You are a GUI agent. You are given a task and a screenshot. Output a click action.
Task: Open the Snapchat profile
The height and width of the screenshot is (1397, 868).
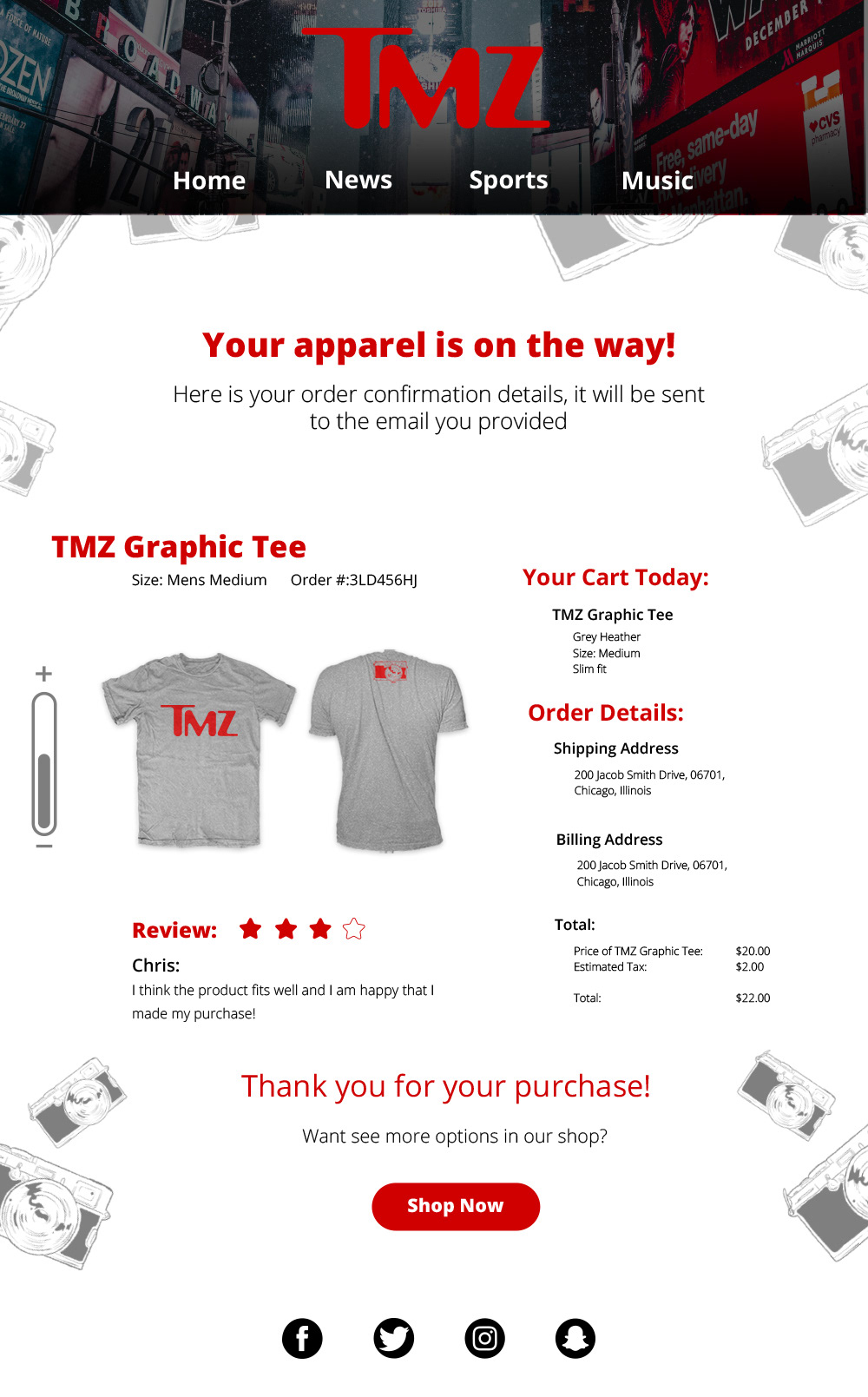pyautogui.click(x=575, y=1338)
